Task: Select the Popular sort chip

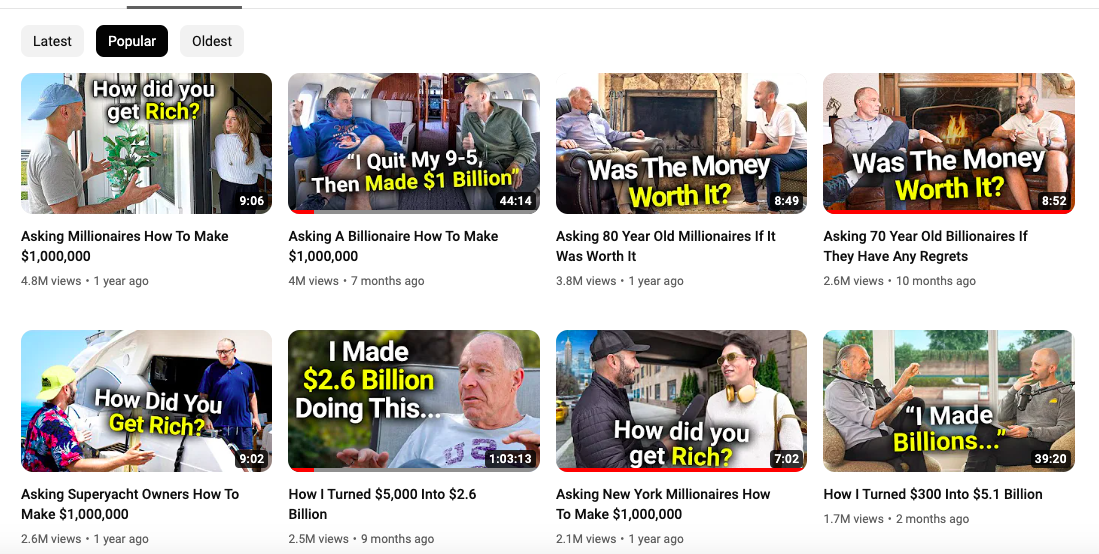Action: tap(132, 41)
